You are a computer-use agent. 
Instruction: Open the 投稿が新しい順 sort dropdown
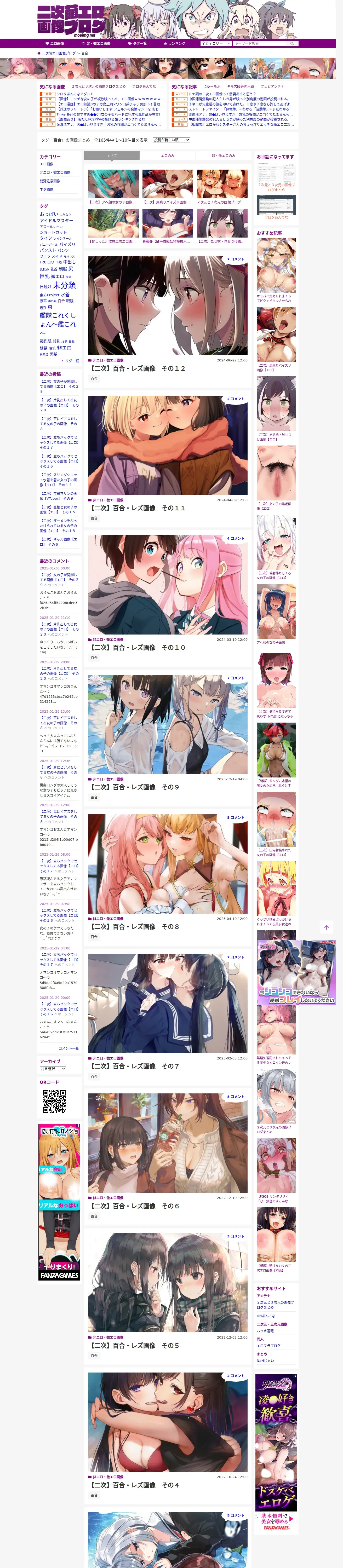point(171,140)
